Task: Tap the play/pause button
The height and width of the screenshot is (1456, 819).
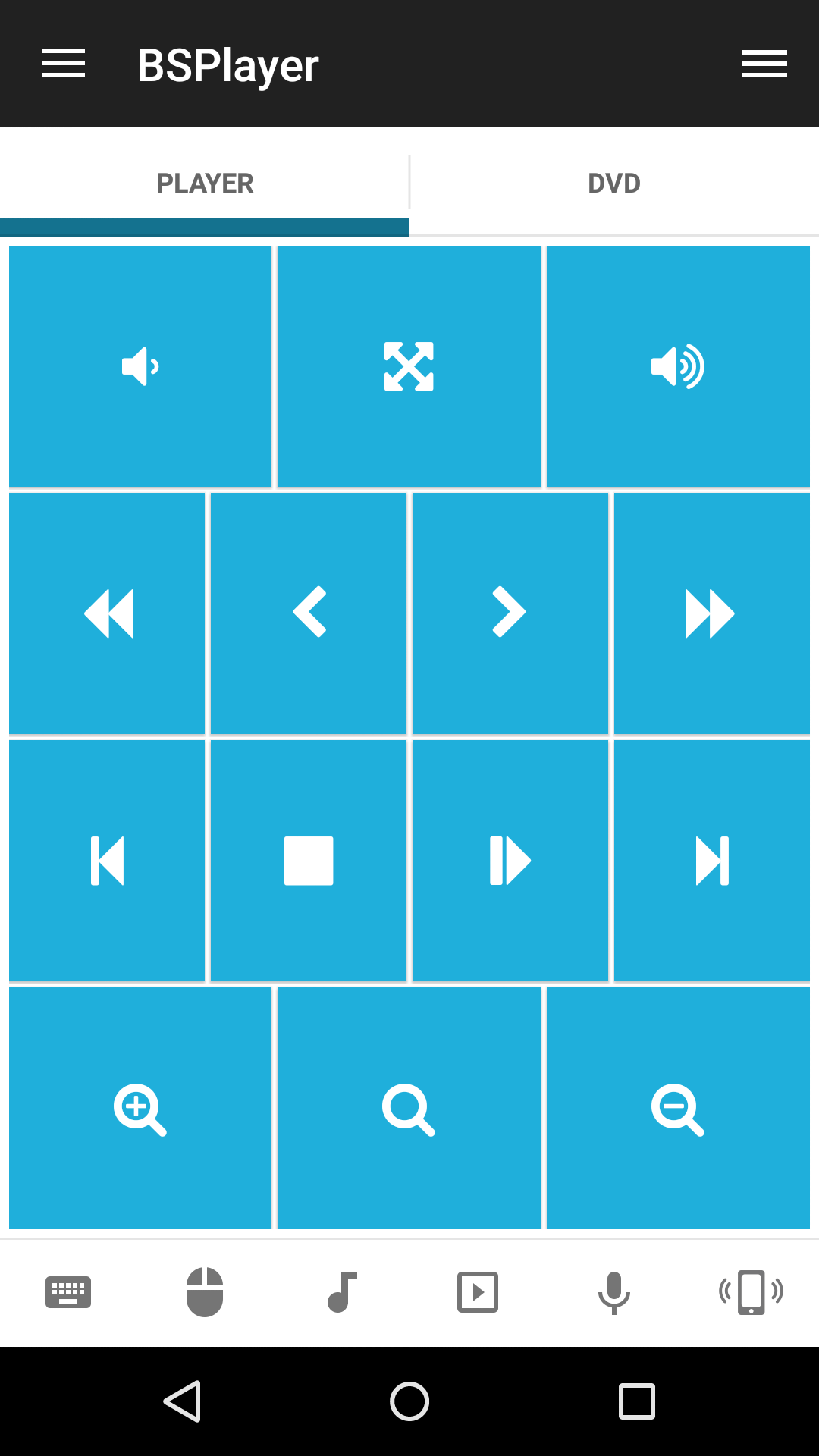Action: (510, 861)
